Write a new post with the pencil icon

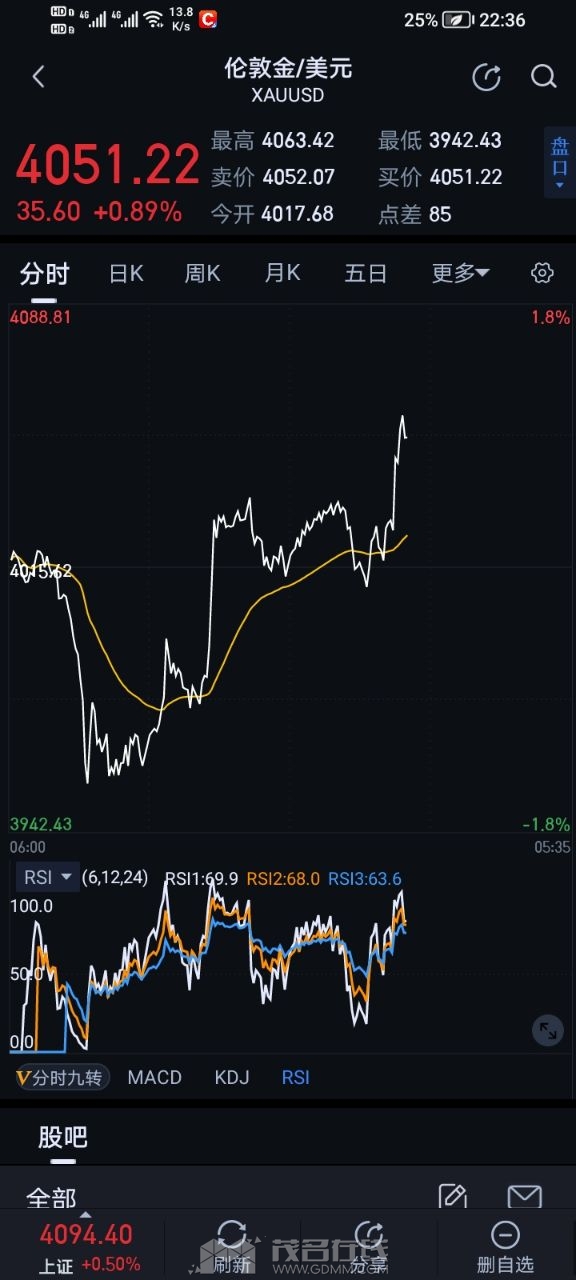click(x=453, y=1197)
